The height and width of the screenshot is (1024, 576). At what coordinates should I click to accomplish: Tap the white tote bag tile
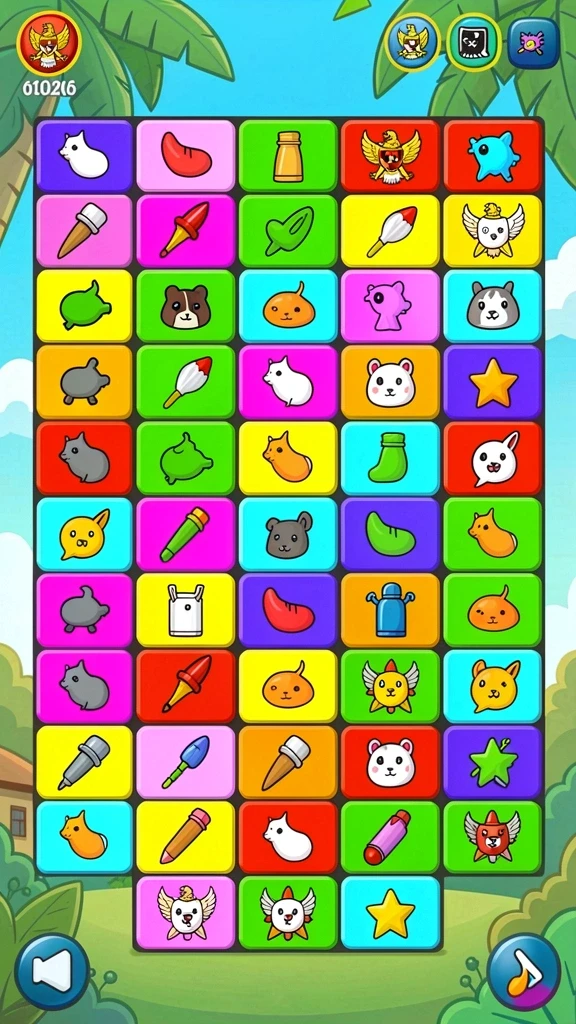tap(185, 610)
